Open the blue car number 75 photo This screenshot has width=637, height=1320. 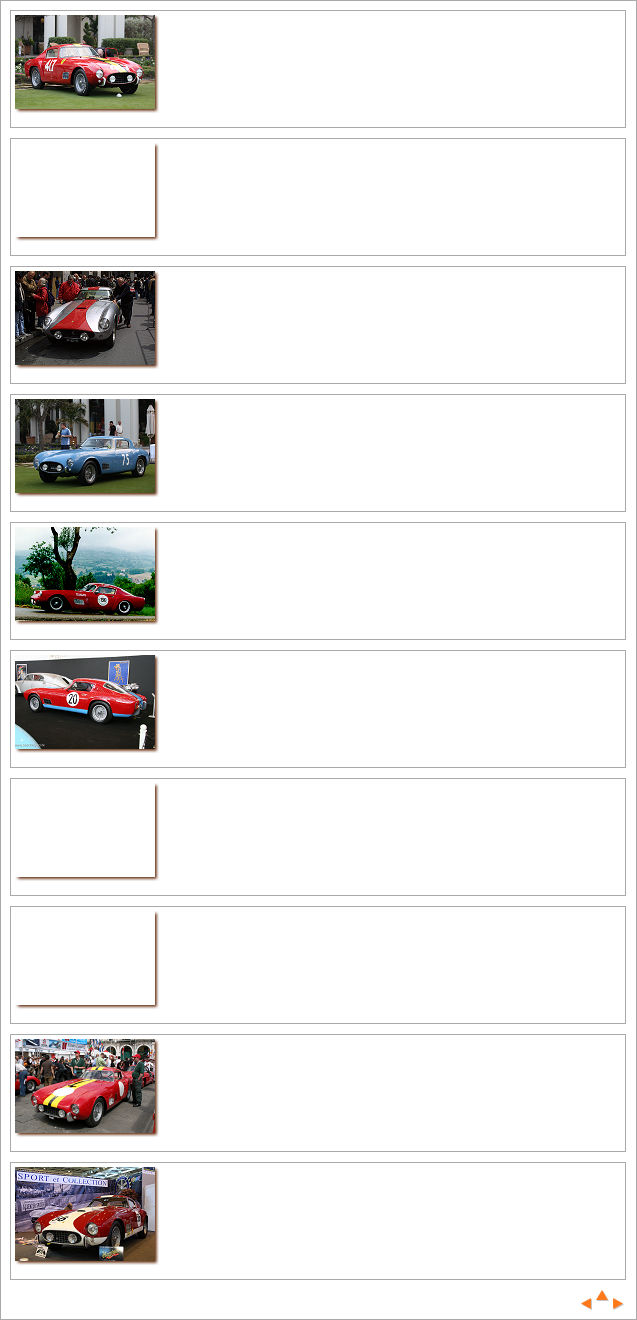[x=85, y=446]
